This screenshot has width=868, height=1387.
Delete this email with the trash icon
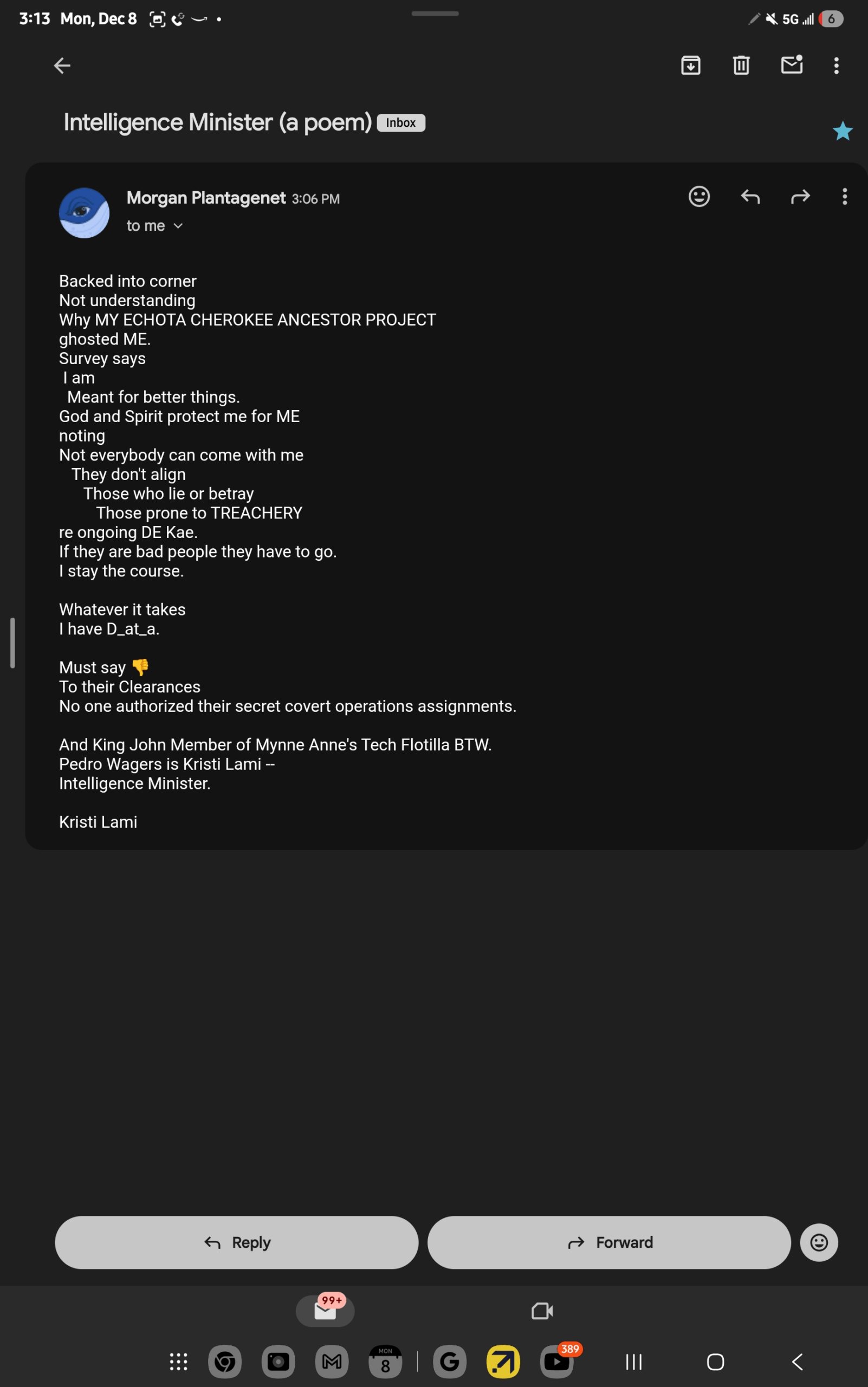(741, 66)
